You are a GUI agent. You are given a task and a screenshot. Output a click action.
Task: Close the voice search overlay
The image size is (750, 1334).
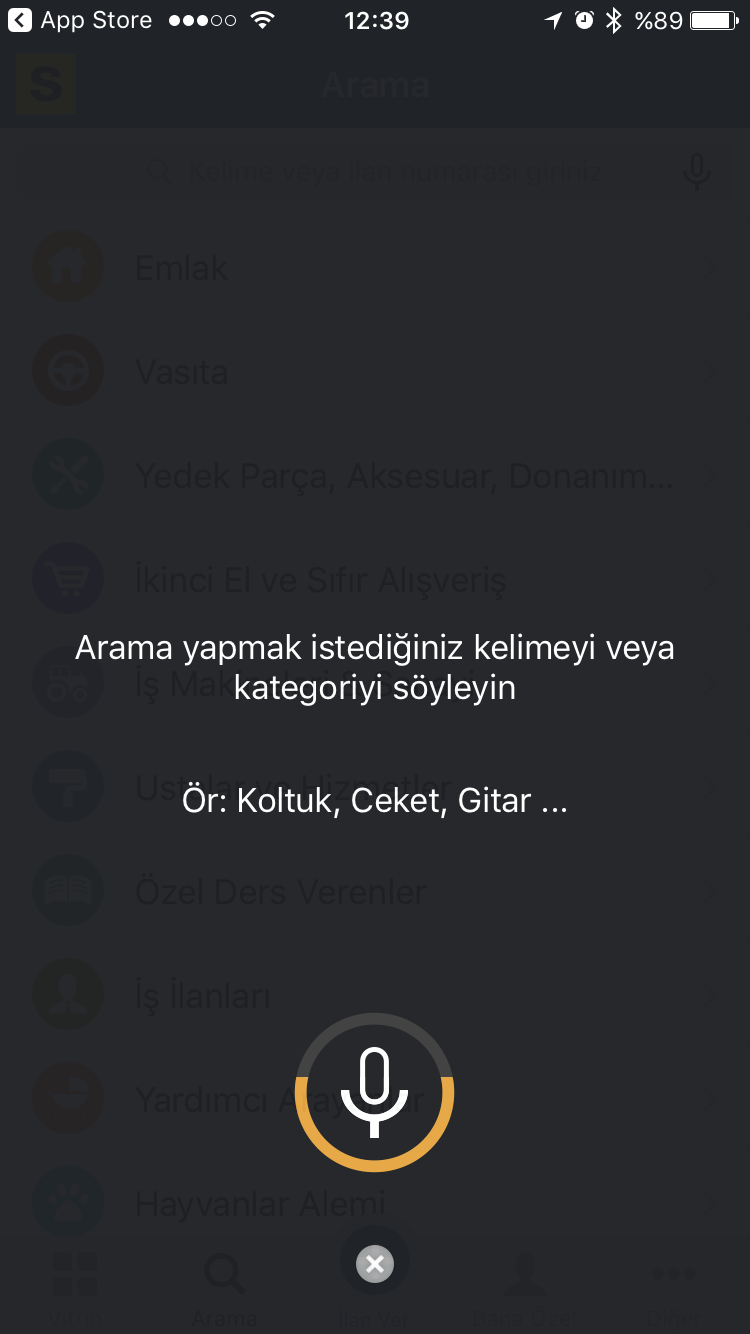tap(375, 1265)
